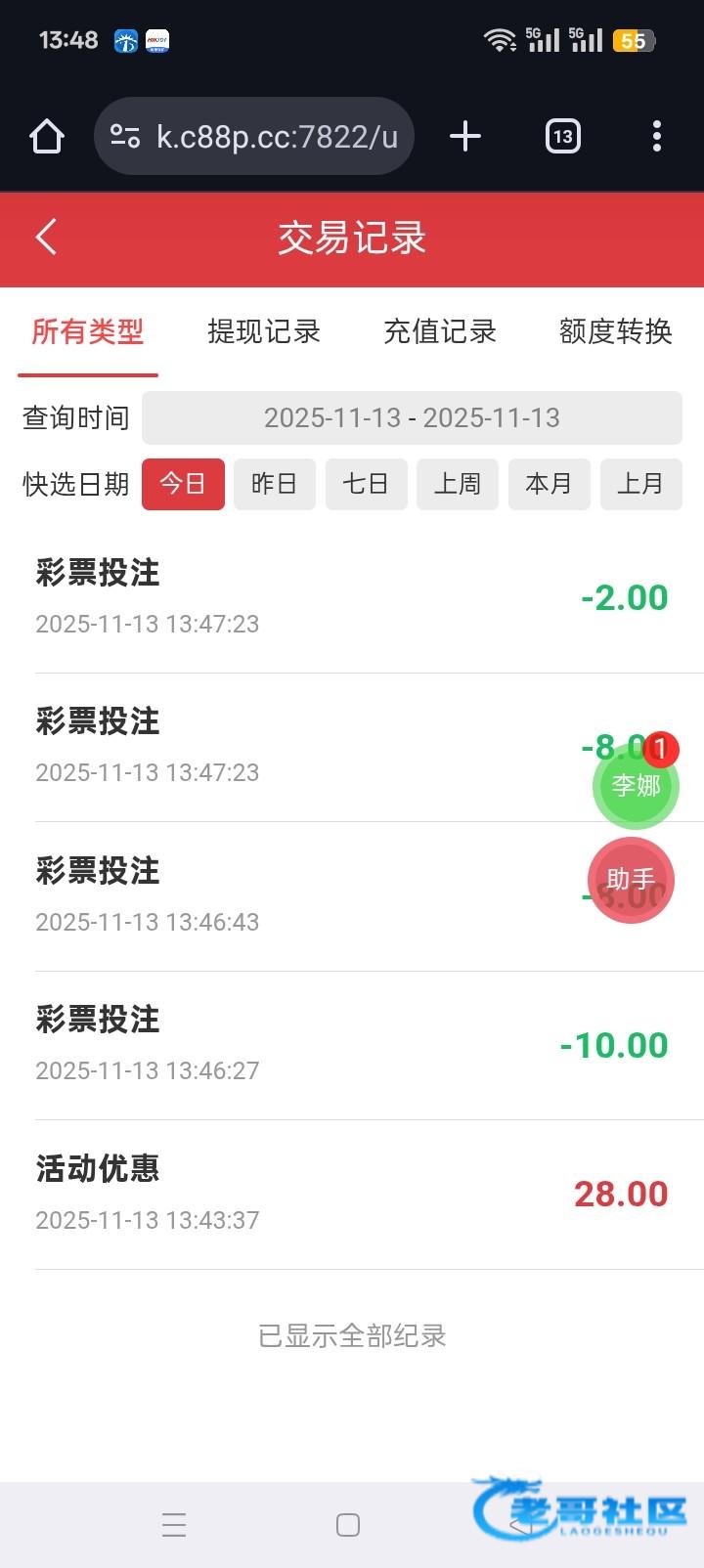Open the system recent apps button
The width and height of the screenshot is (704, 1568).
(x=174, y=1525)
